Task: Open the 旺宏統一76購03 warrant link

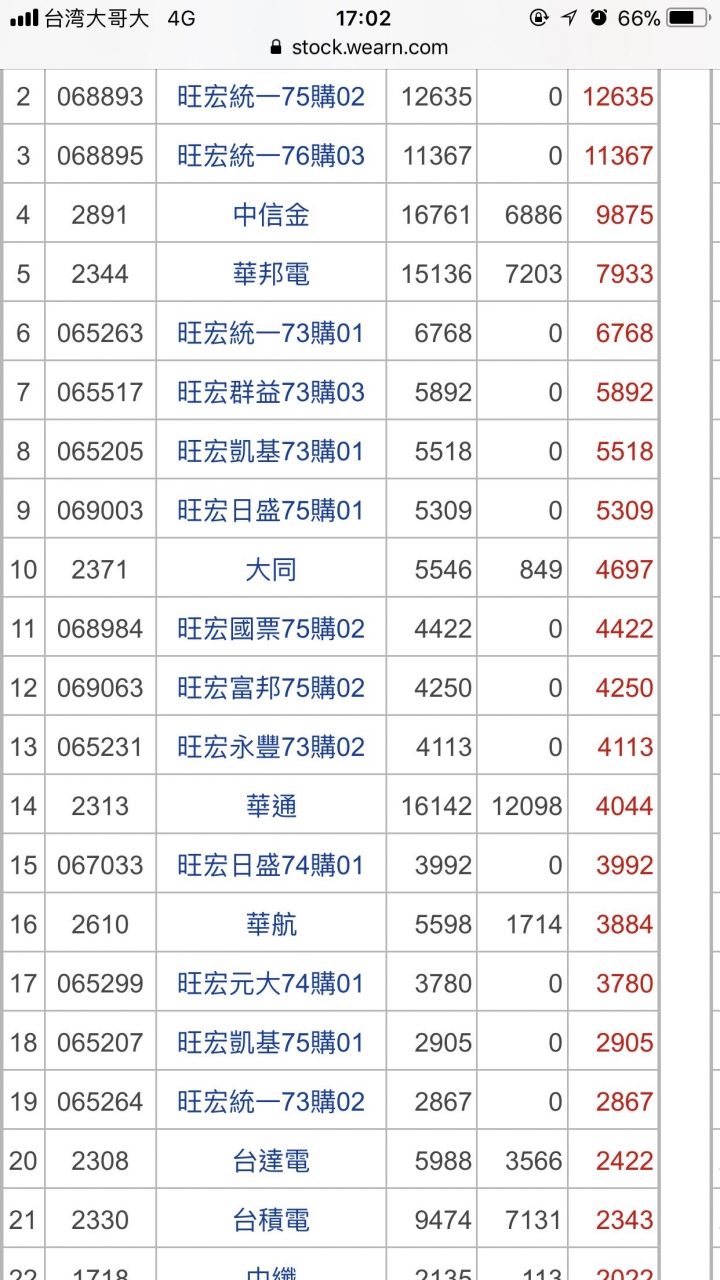Action: [x=271, y=156]
